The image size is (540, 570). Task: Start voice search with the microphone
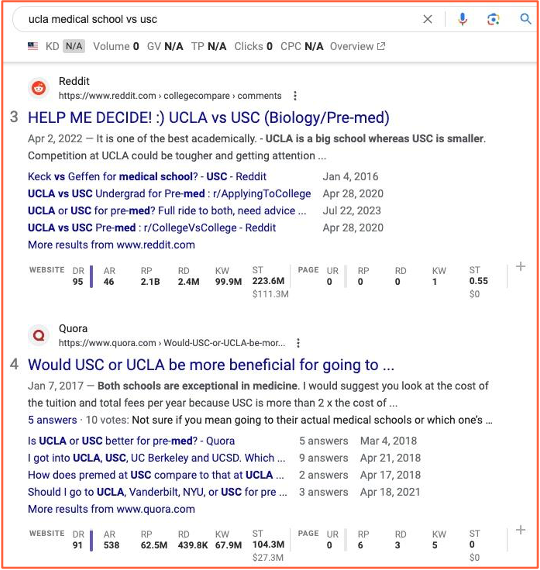pyautogui.click(x=462, y=19)
